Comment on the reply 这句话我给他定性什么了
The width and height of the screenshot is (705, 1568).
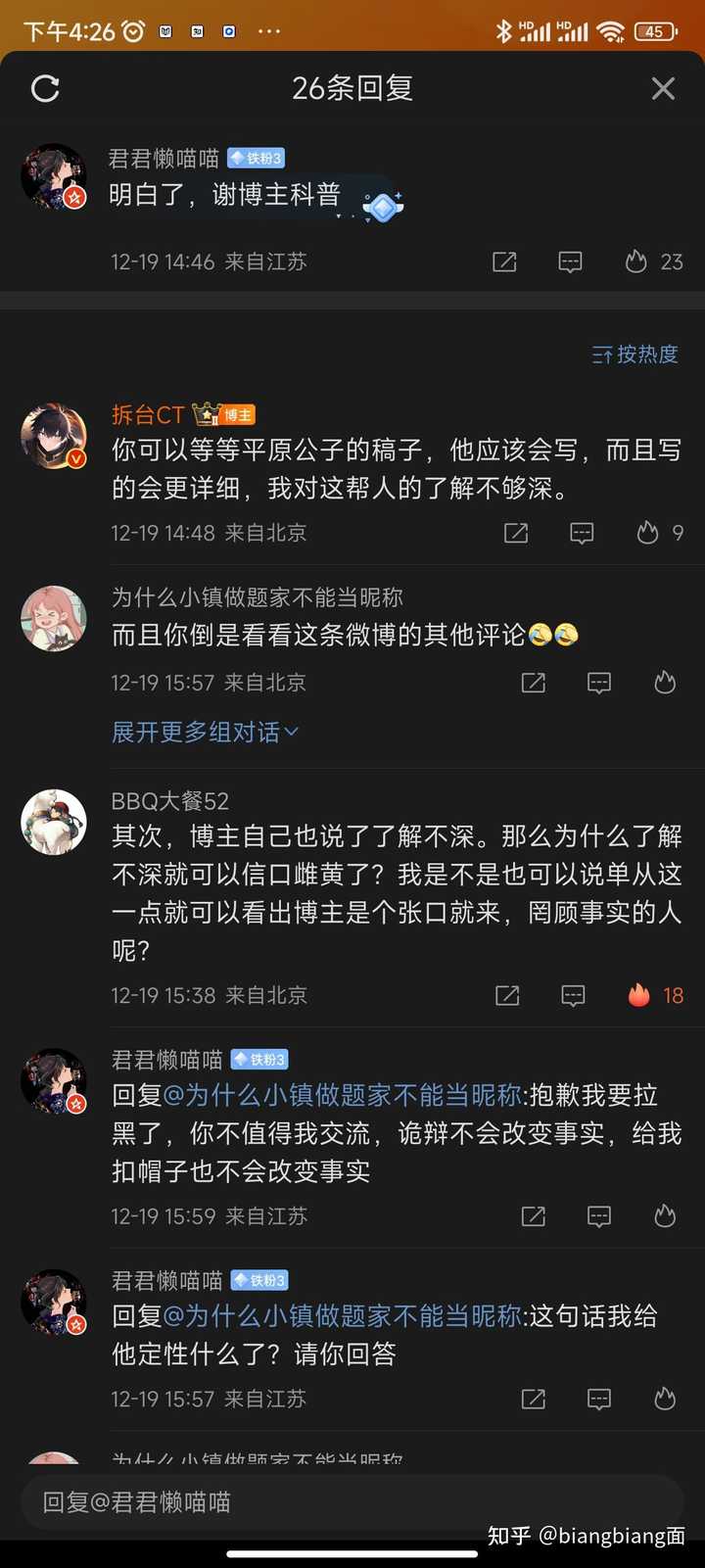599,1399
